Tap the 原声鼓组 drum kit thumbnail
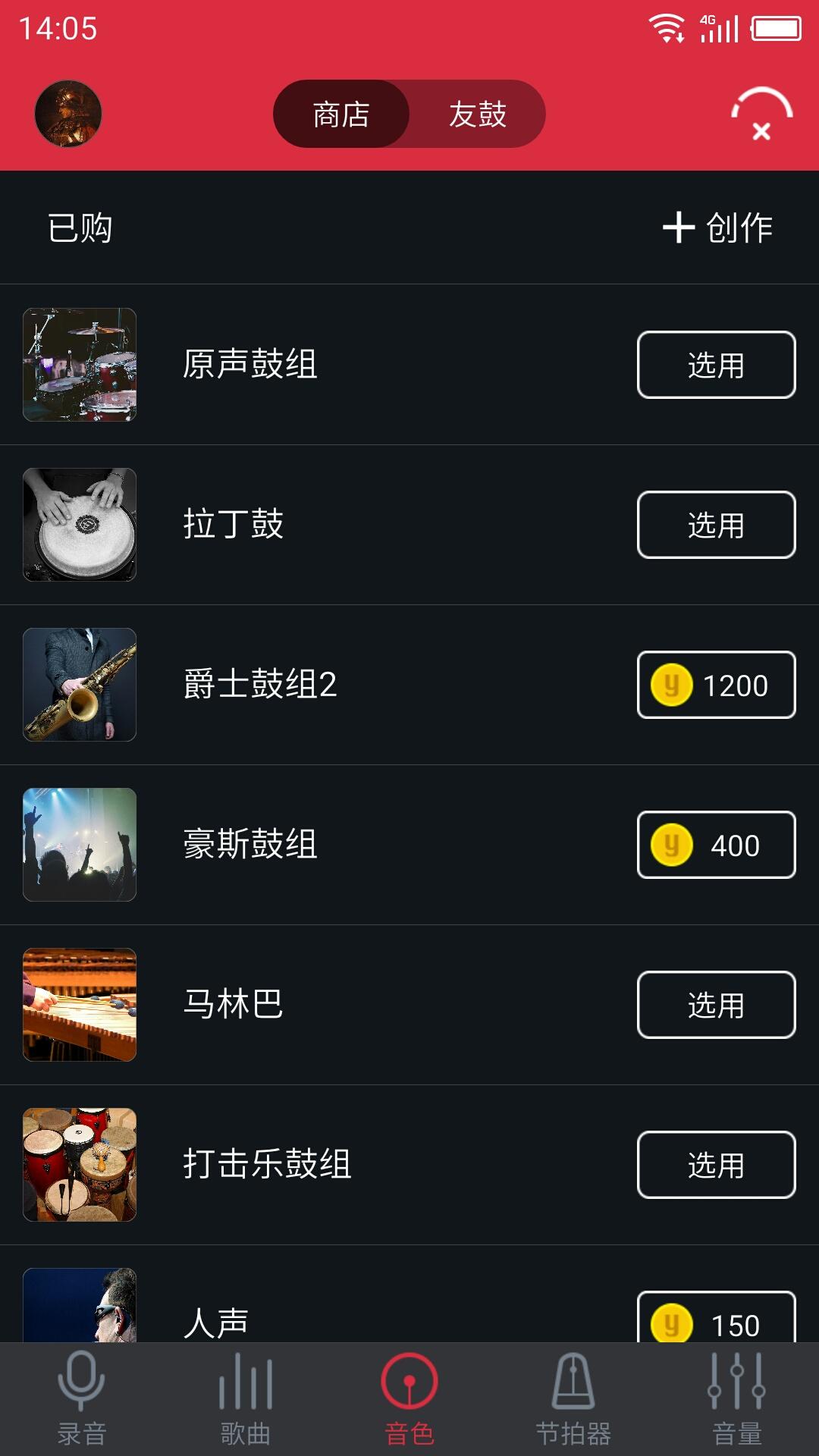 point(80,364)
